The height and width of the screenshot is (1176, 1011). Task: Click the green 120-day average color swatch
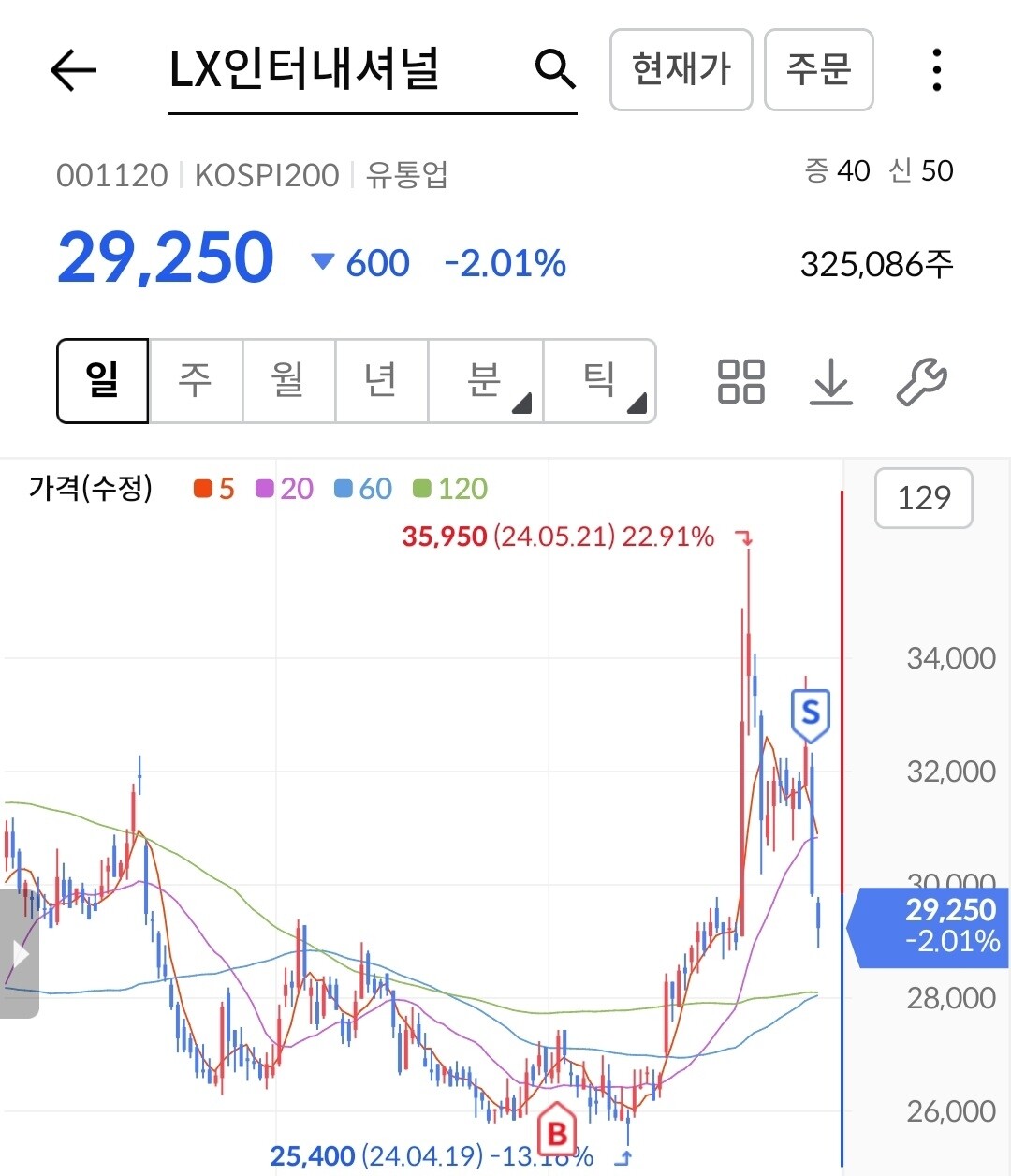point(420,488)
